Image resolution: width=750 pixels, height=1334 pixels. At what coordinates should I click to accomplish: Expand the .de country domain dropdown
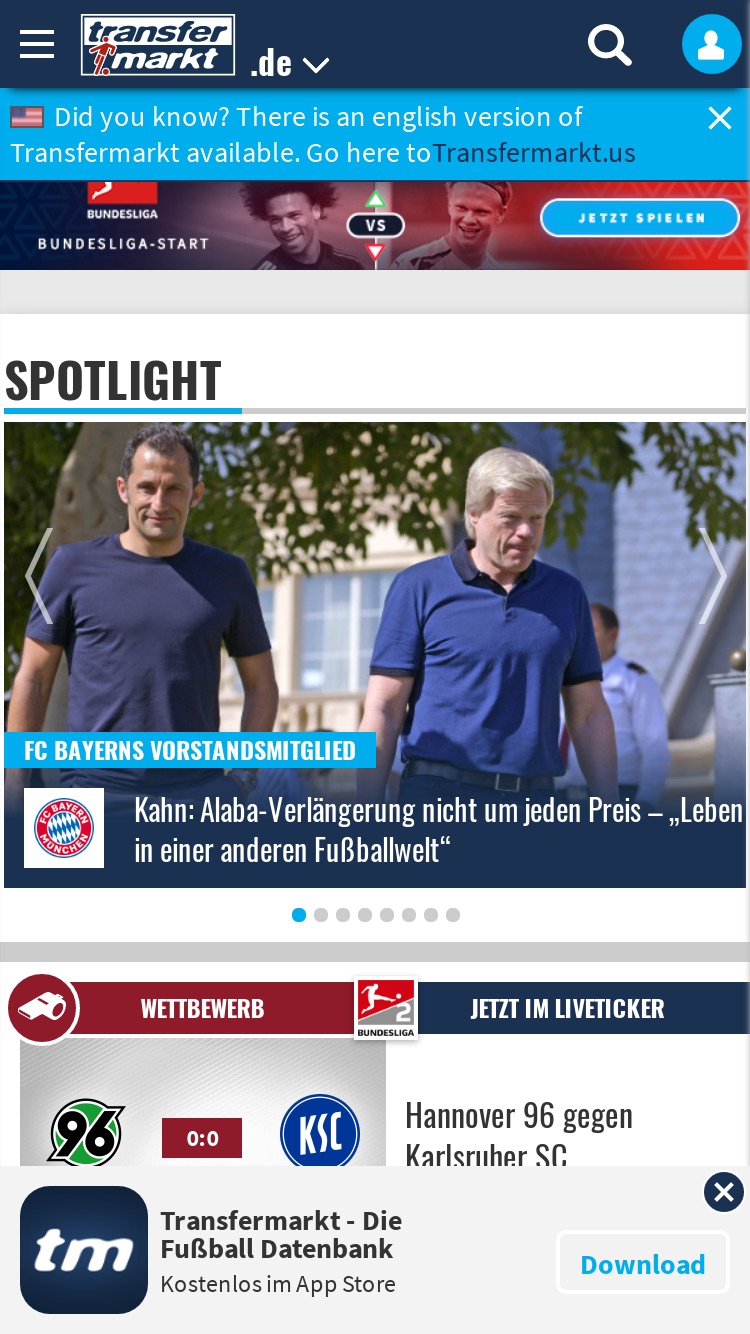click(290, 64)
